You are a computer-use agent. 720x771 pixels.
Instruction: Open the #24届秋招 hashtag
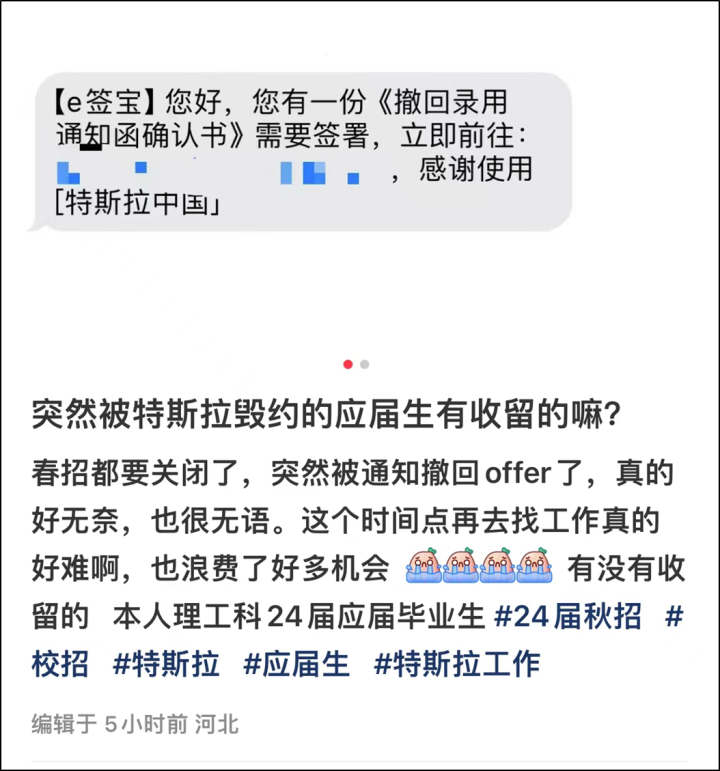(x=568, y=615)
